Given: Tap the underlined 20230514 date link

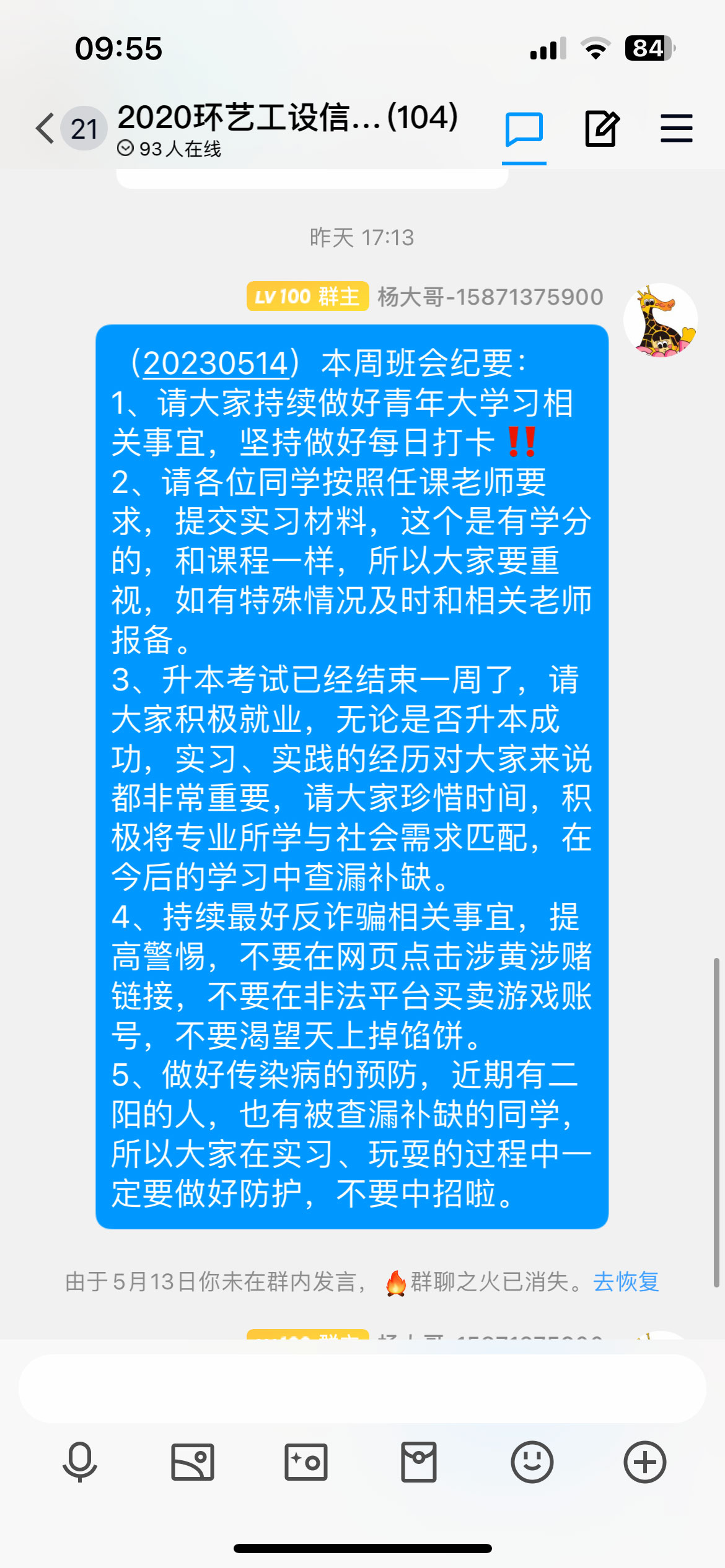Looking at the screenshot, I should tap(216, 363).
